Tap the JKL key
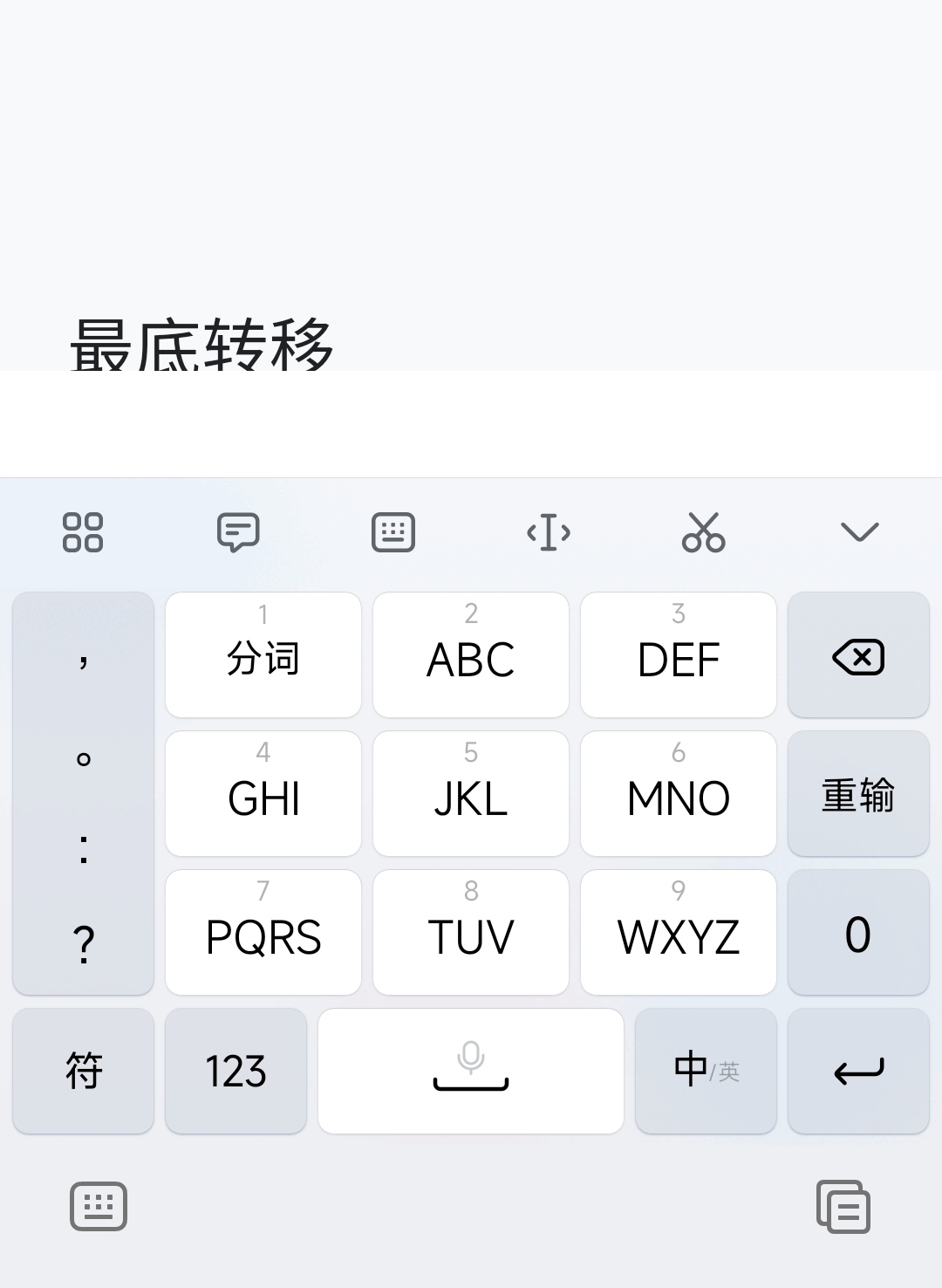The height and width of the screenshot is (1288, 942). [471, 793]
